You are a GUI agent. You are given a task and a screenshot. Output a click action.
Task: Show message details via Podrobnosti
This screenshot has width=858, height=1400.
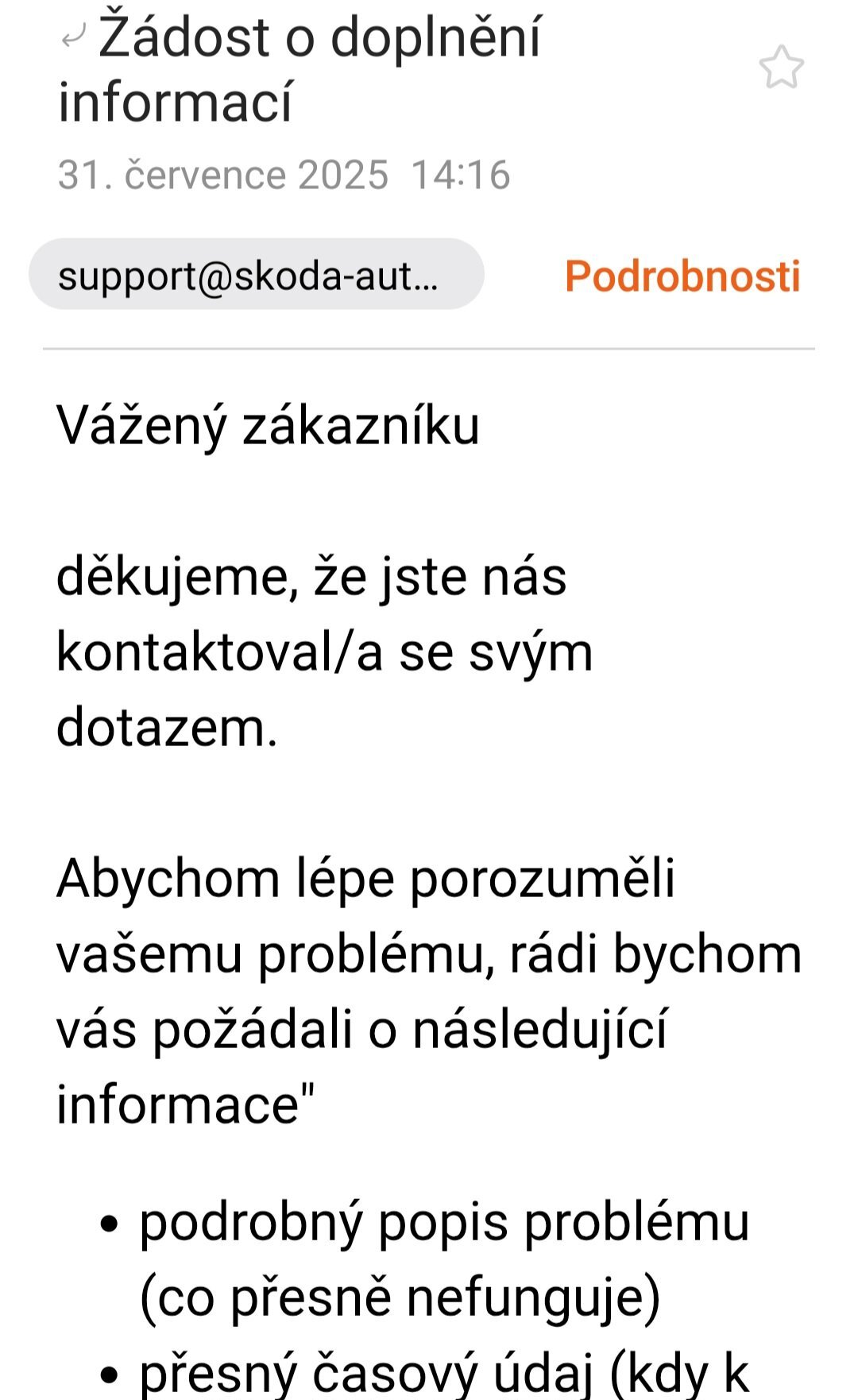(x=682, y=276)
